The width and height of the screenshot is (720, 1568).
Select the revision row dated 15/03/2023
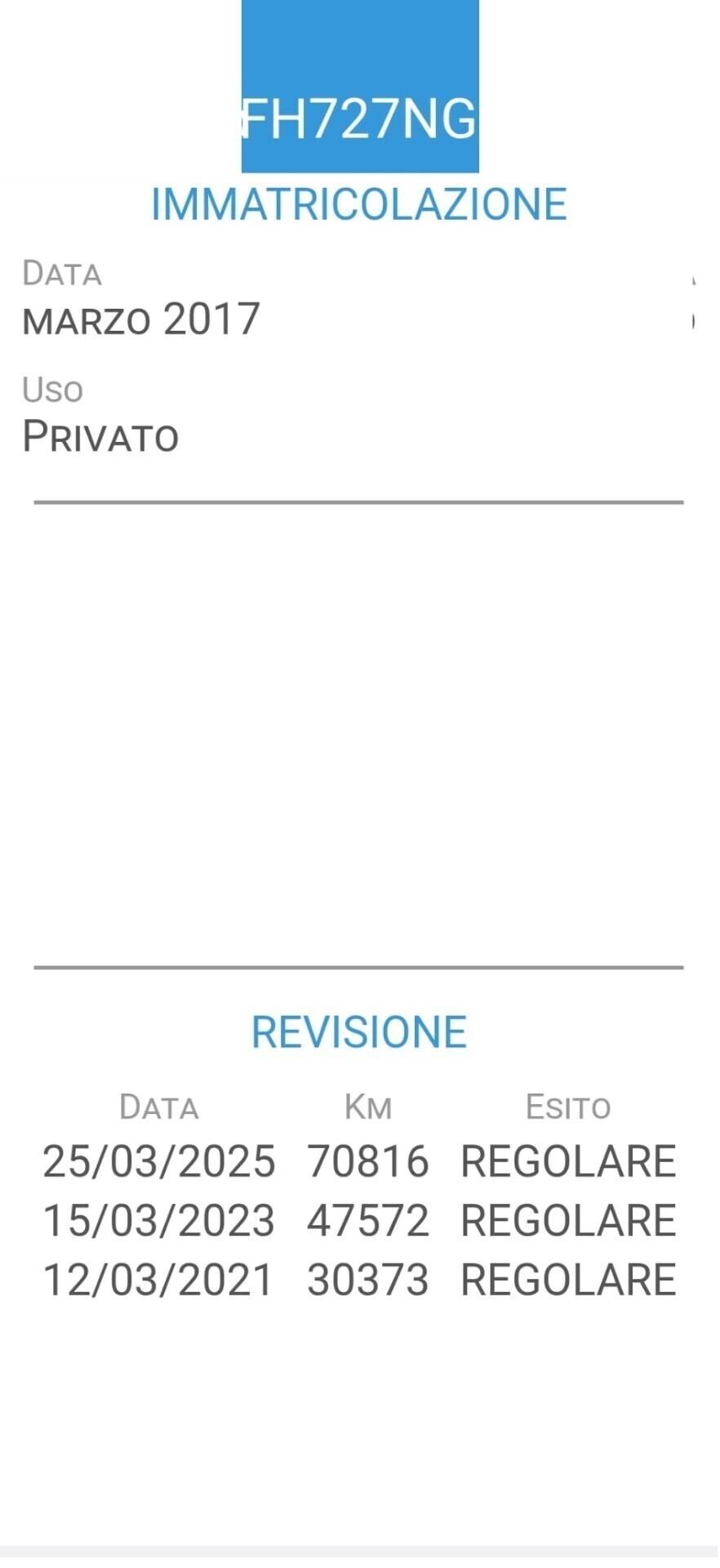(x=160, y=1220)
